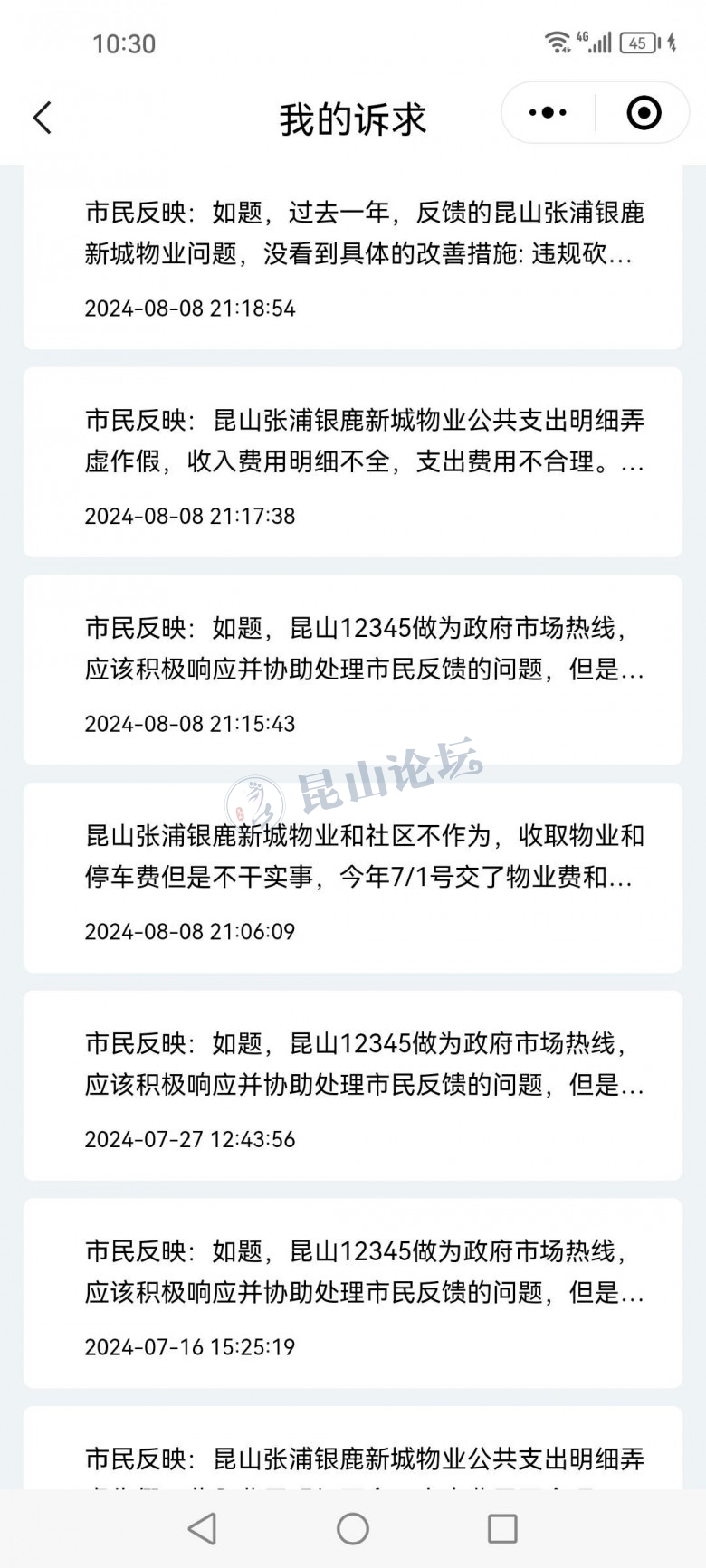Open the mini program three-dots menu

click(548, 113)
